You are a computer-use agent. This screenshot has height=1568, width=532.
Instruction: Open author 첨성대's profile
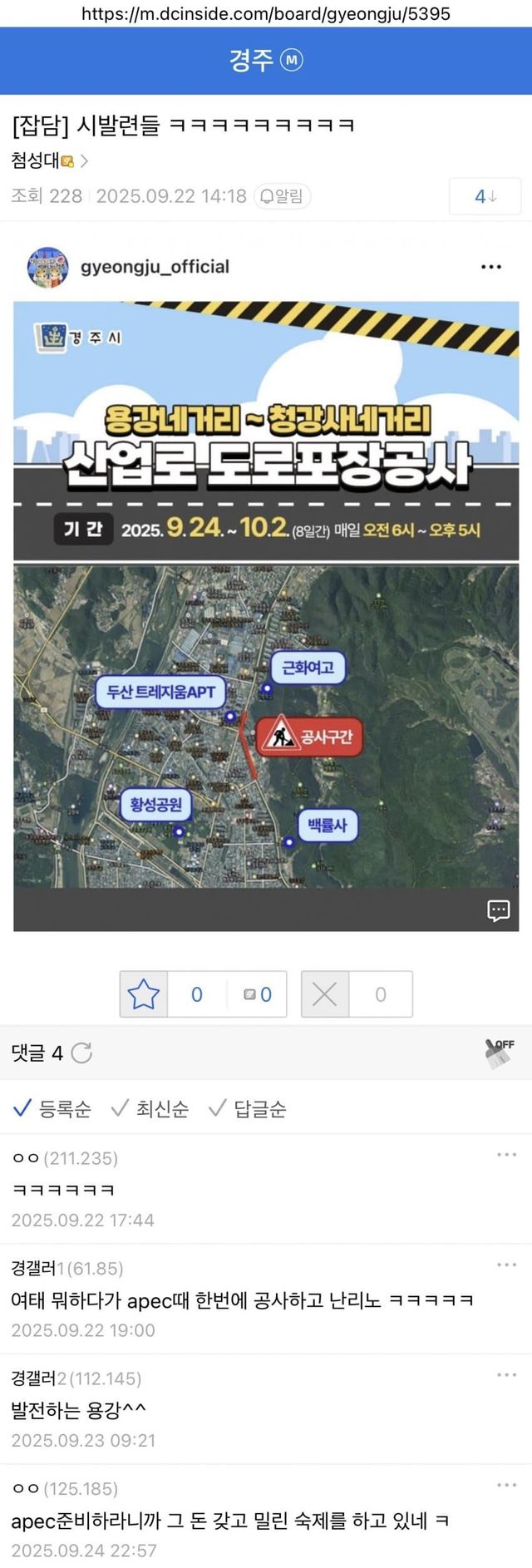48,160
